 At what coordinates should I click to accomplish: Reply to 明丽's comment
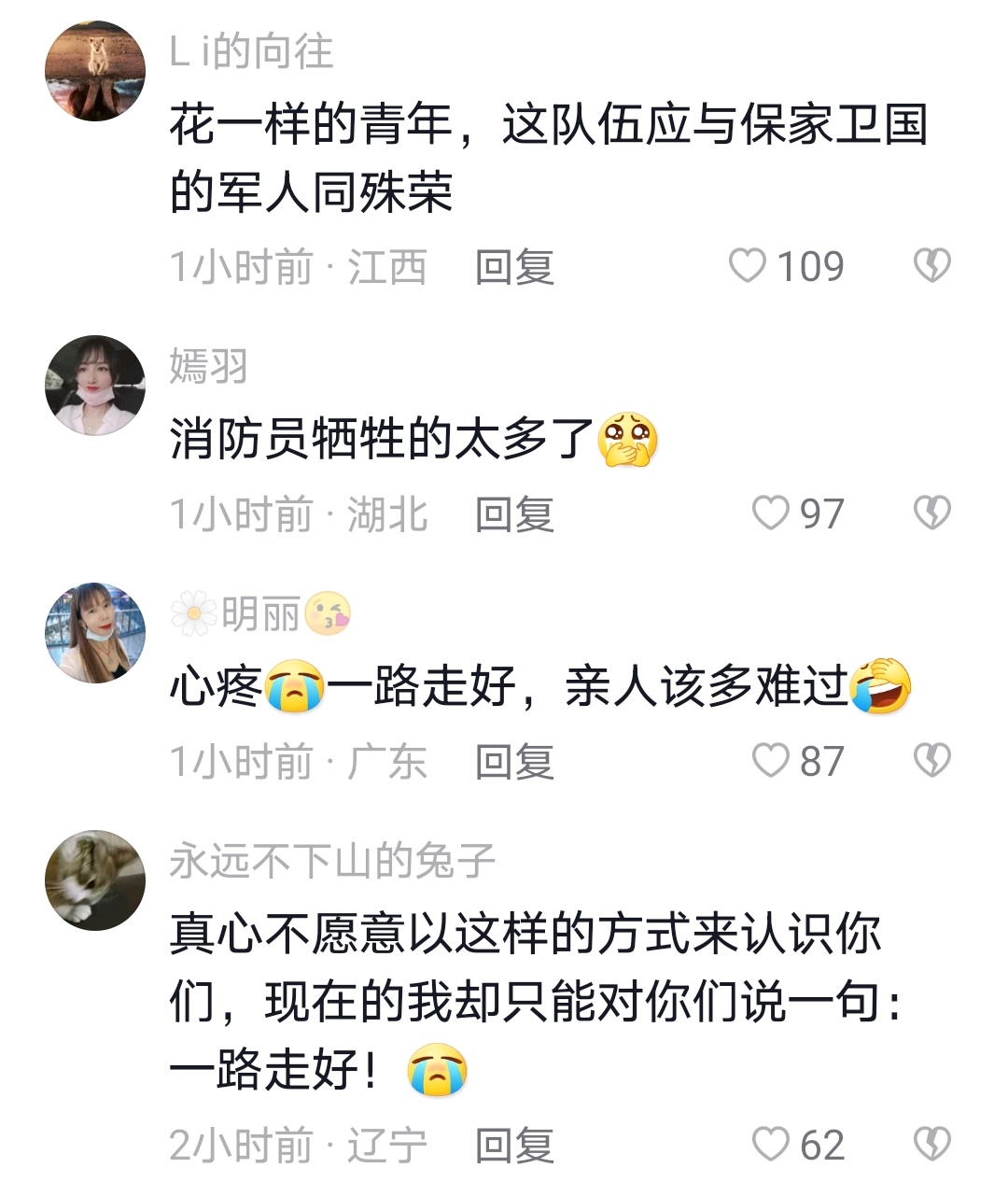pos(514,762)
